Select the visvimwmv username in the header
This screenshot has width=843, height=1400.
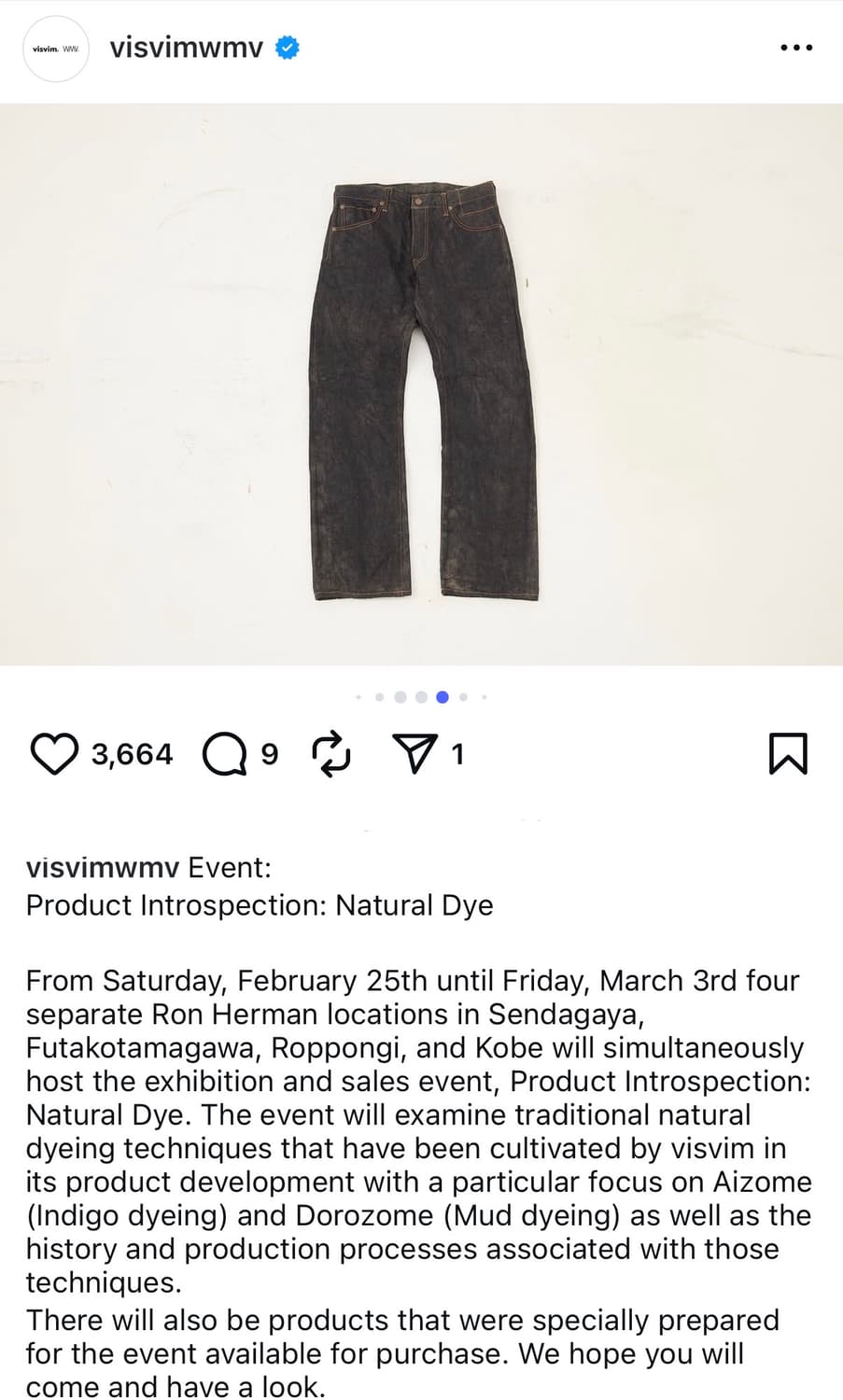[184, 48]
